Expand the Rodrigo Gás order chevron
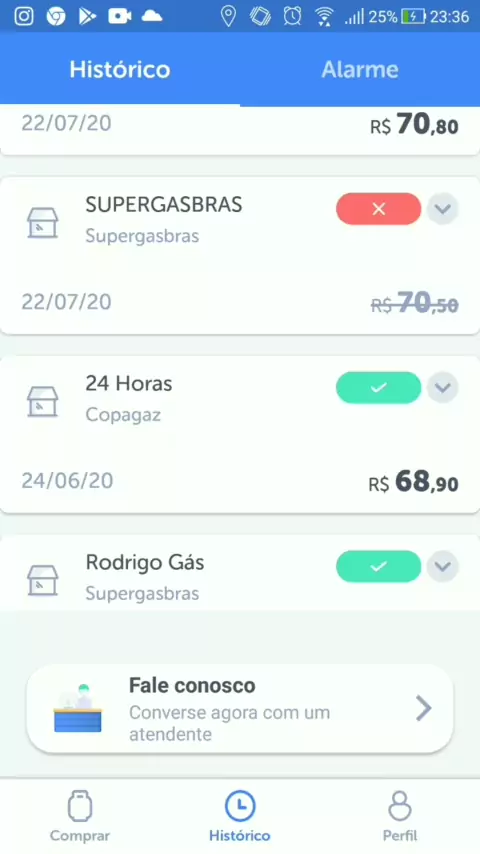Image resolution: width=480 pixels, height=854 pixels. pos(442,566)
